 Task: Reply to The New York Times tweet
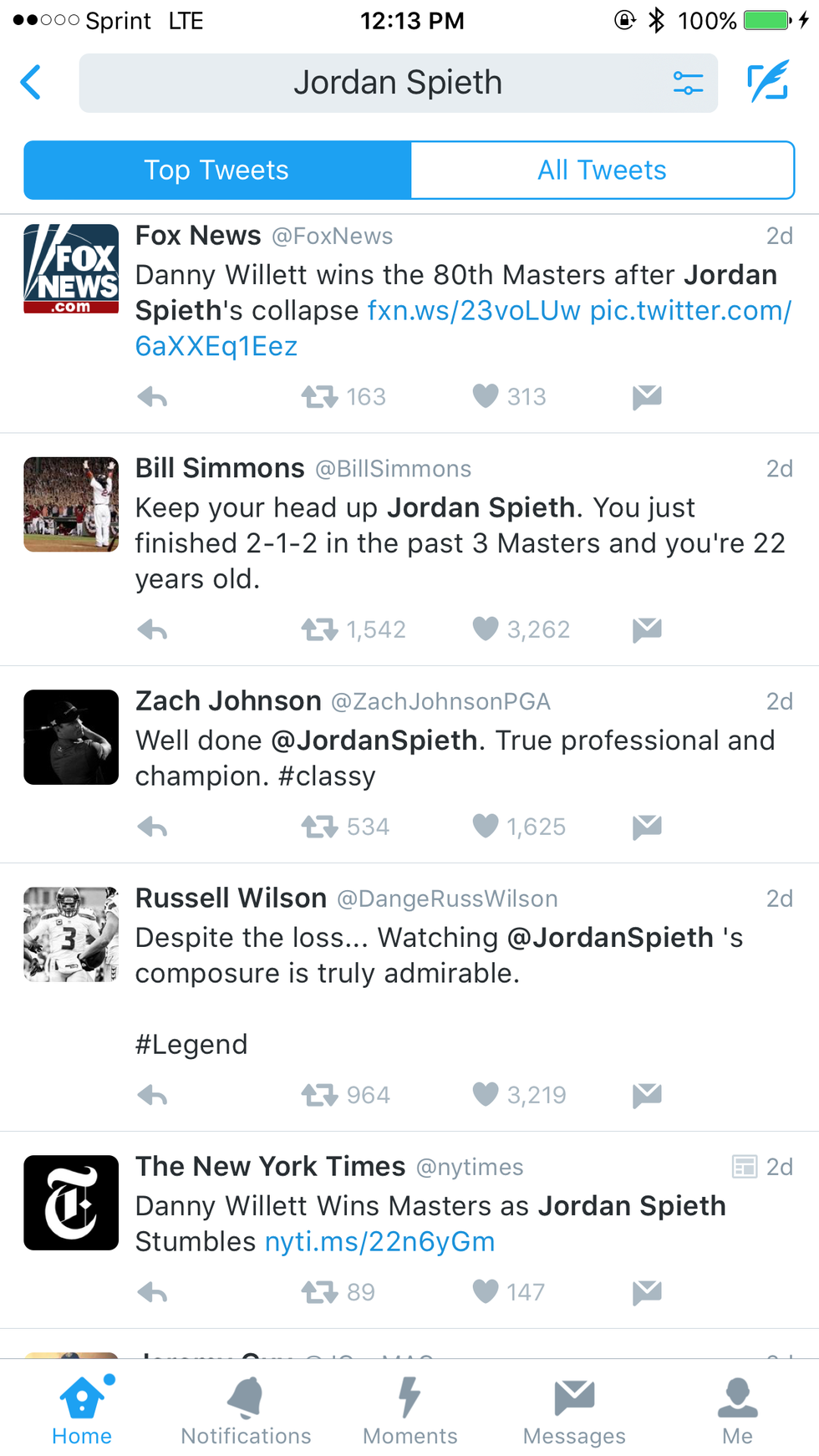pos(153,1293)
